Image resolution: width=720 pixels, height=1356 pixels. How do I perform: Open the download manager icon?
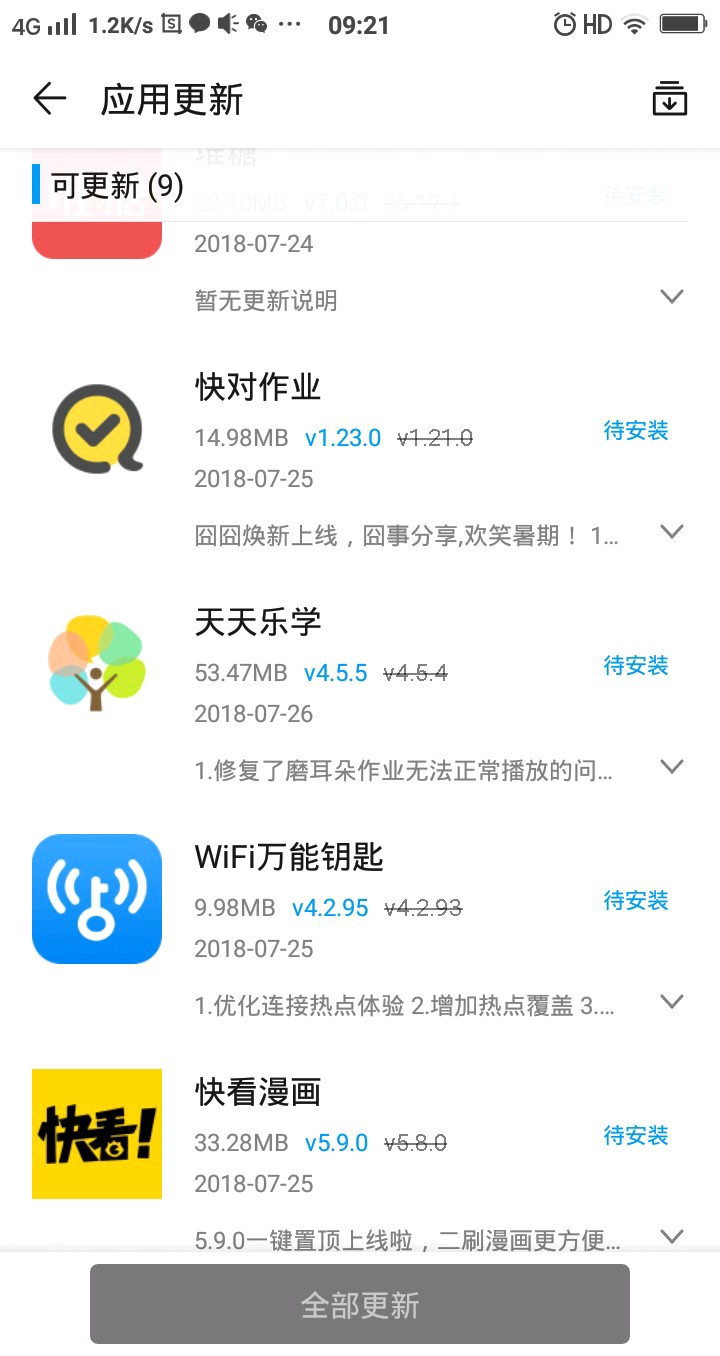[x=669, y=99]
